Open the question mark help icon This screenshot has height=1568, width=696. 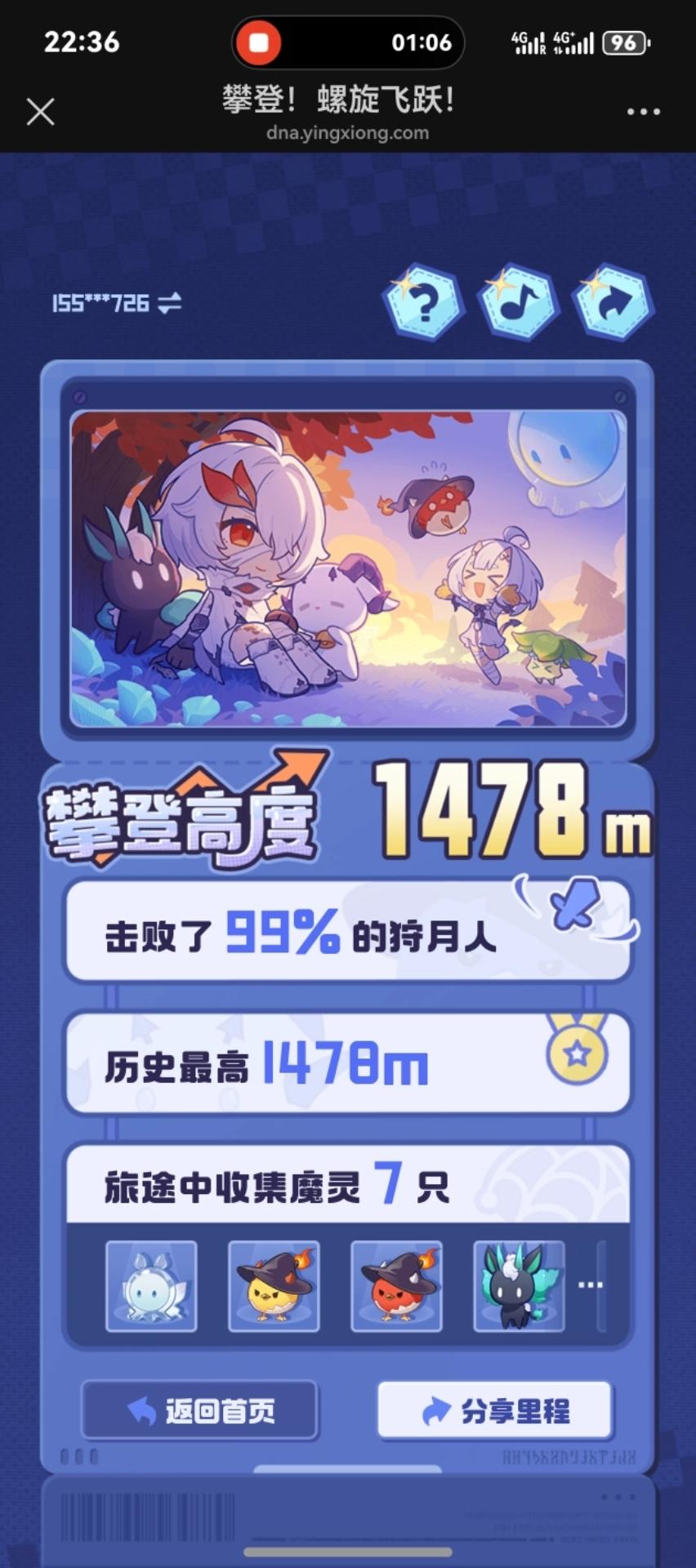(x=423, y=303)
